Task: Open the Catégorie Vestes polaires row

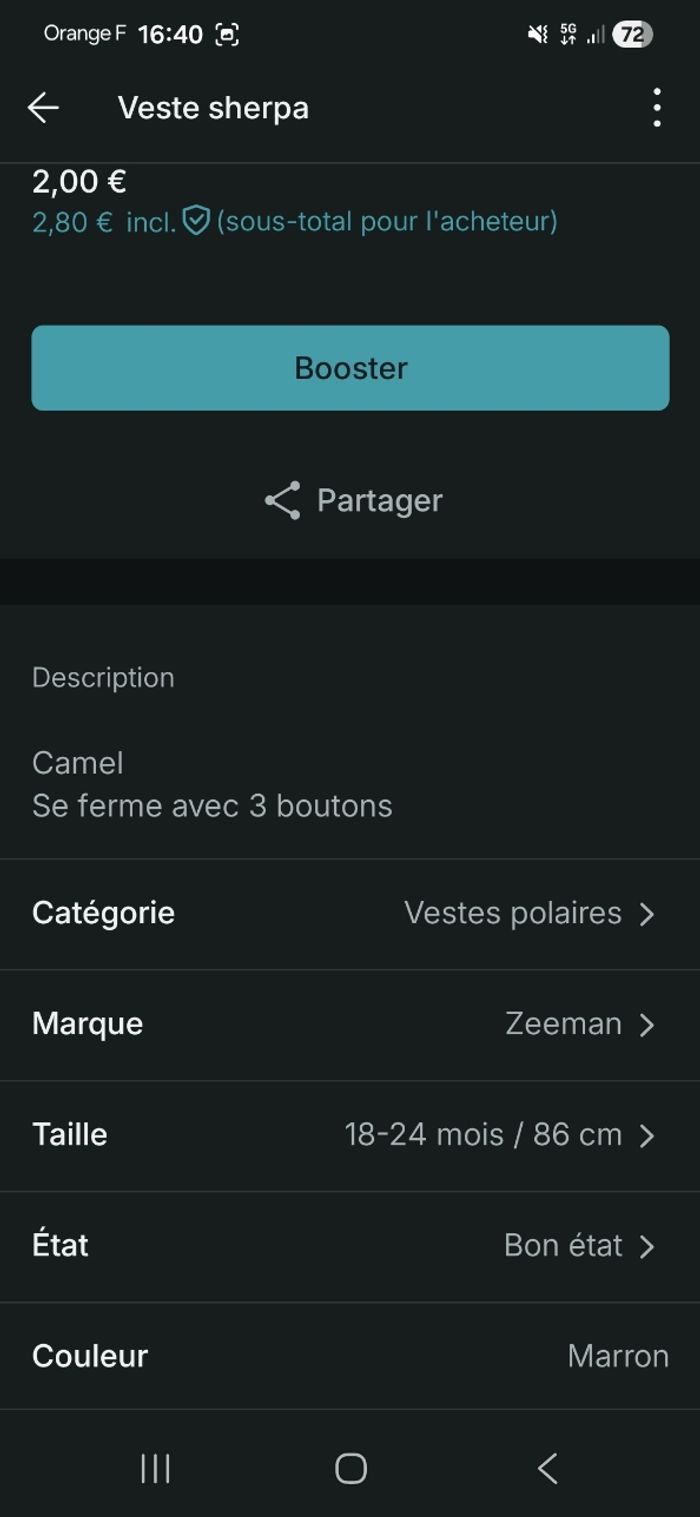Action: pyautogui.click(x=350, y=913)
